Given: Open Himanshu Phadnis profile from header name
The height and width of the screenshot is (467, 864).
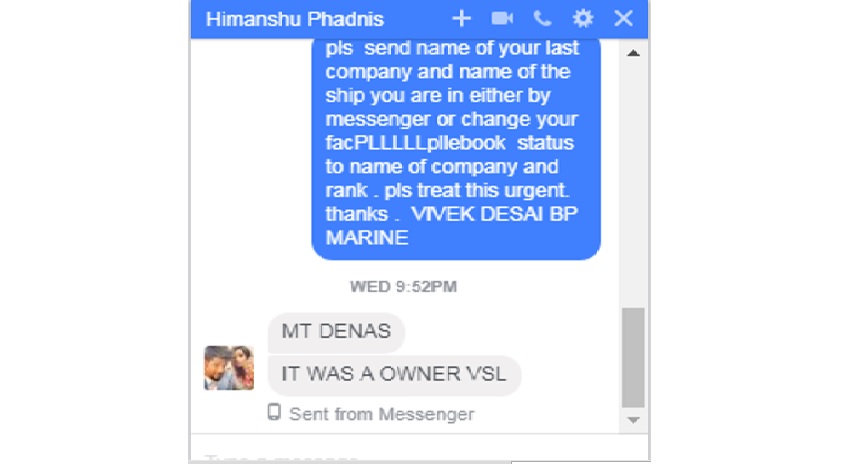Looking at the screenshot, I should pyautogui.click(x=294, y=19).
